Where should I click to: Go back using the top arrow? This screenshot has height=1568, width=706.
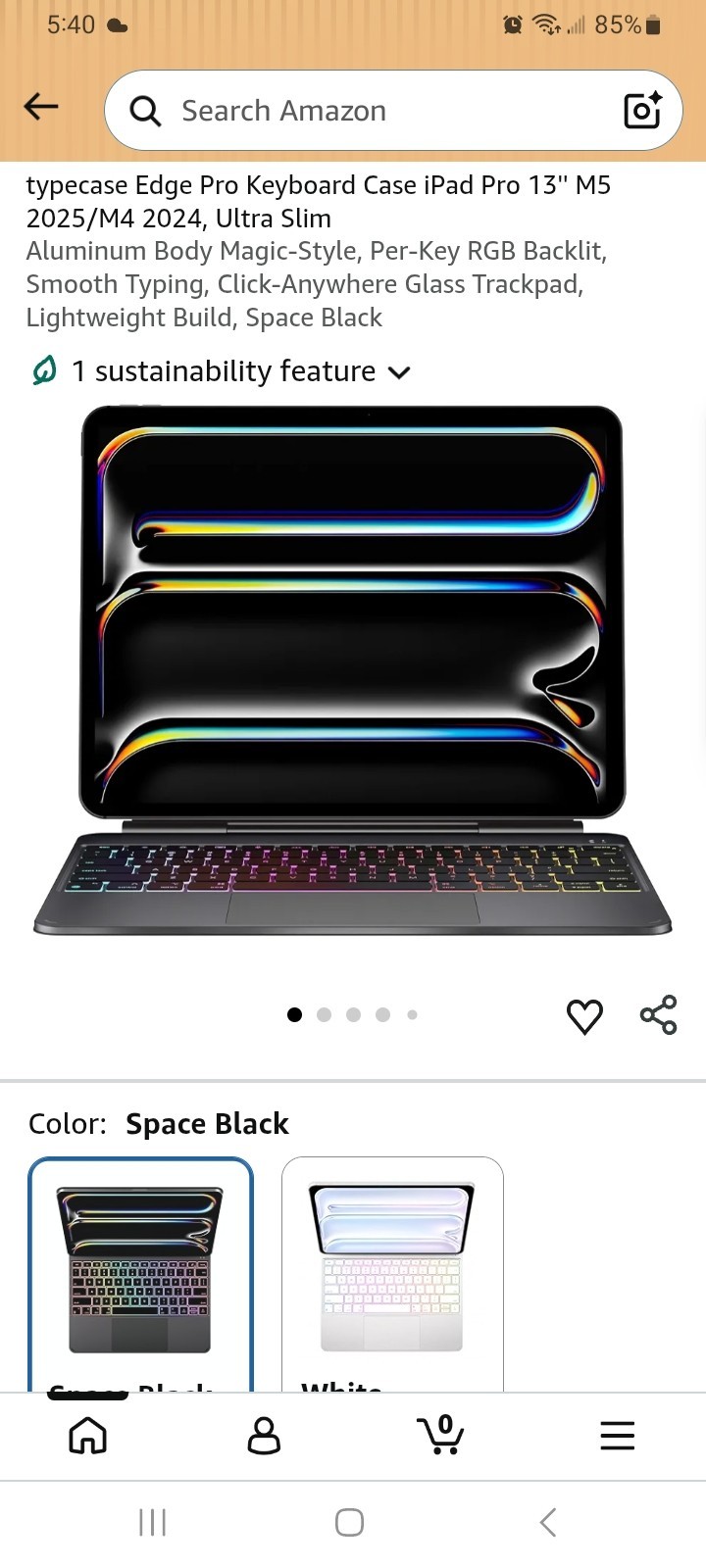pyautogui.click(x=41, y=107)
